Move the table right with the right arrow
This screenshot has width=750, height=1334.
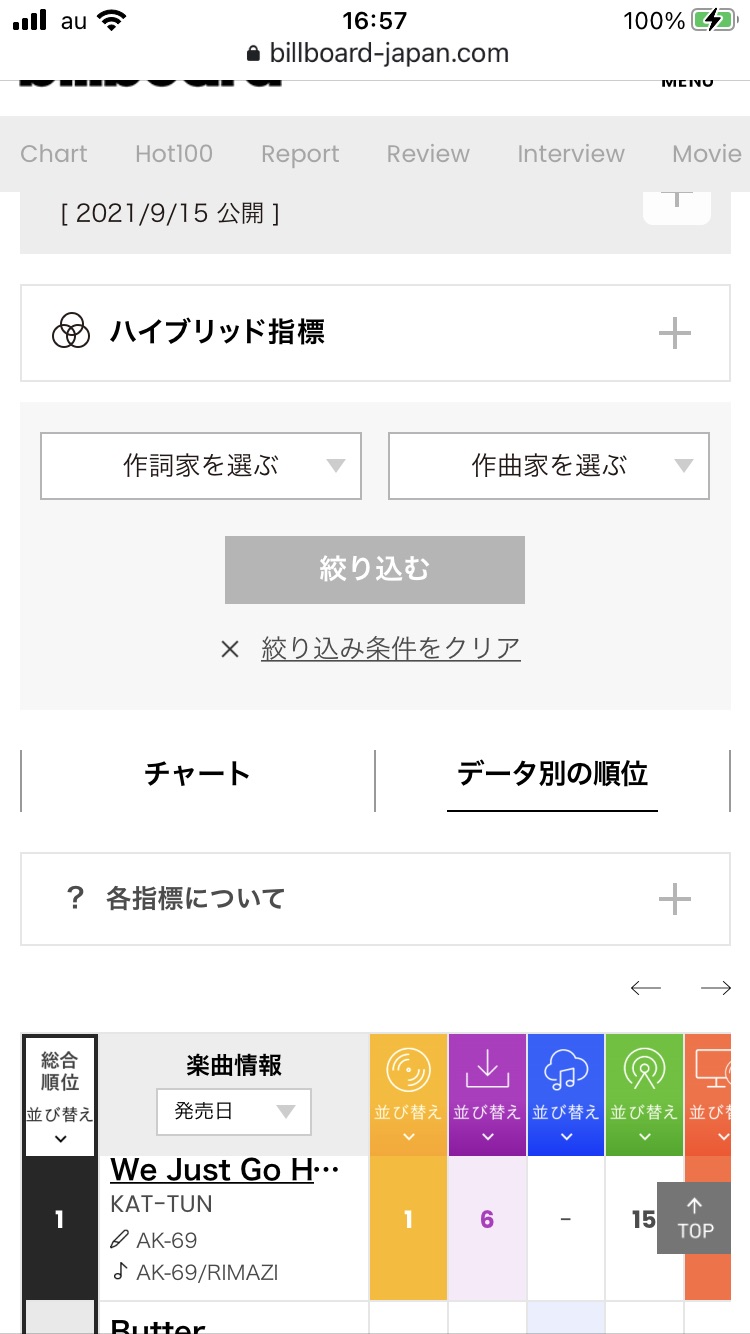(716, 988)
